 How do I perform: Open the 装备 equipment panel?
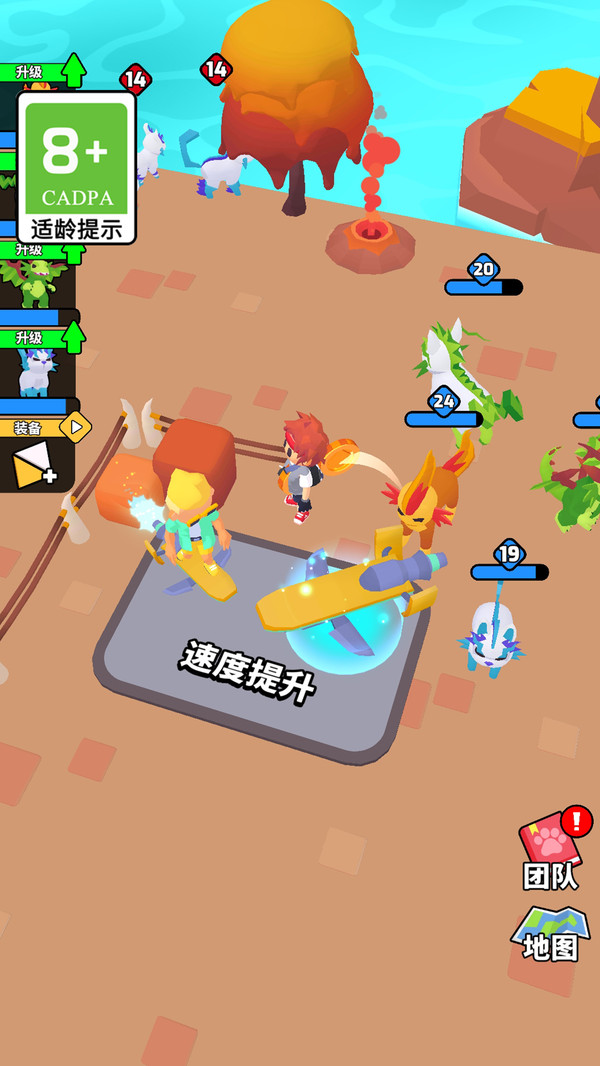[x=40, y=457]
